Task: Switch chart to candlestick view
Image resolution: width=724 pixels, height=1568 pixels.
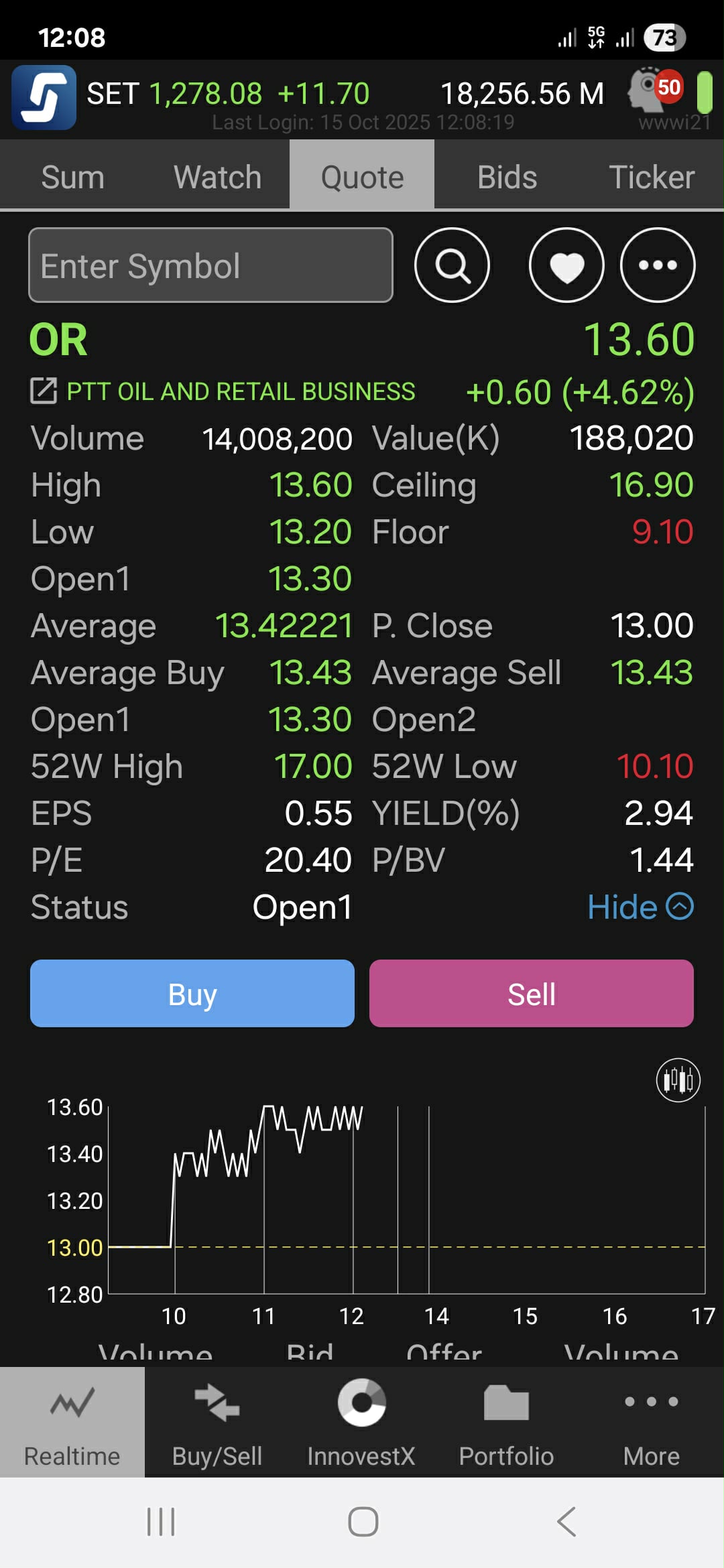Action: pos(678,1080)
